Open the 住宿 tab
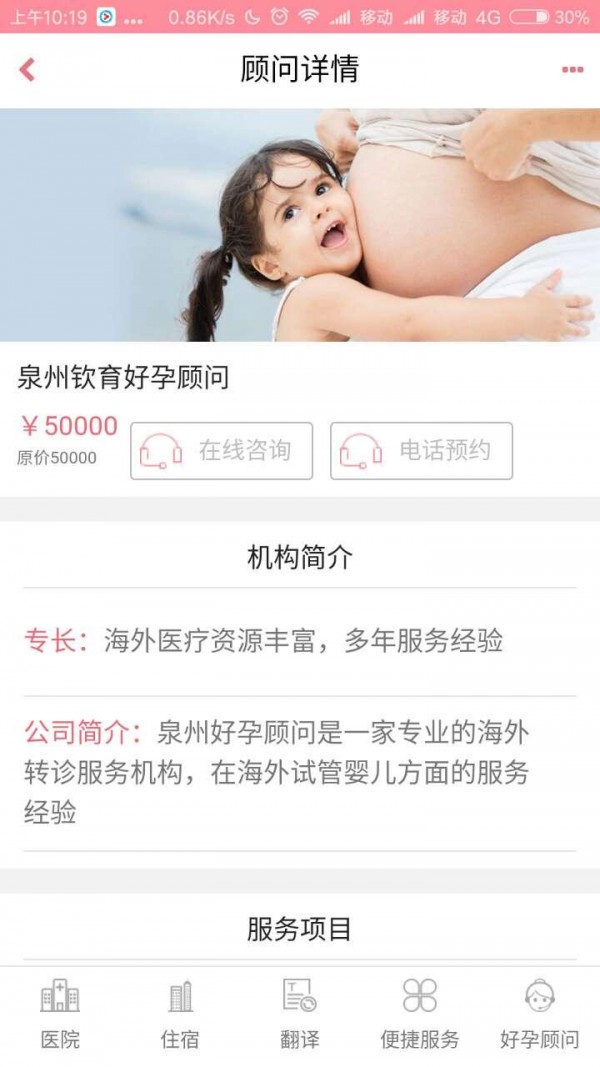Screen dimensions: 600x1067 (x=180, y=1013)
